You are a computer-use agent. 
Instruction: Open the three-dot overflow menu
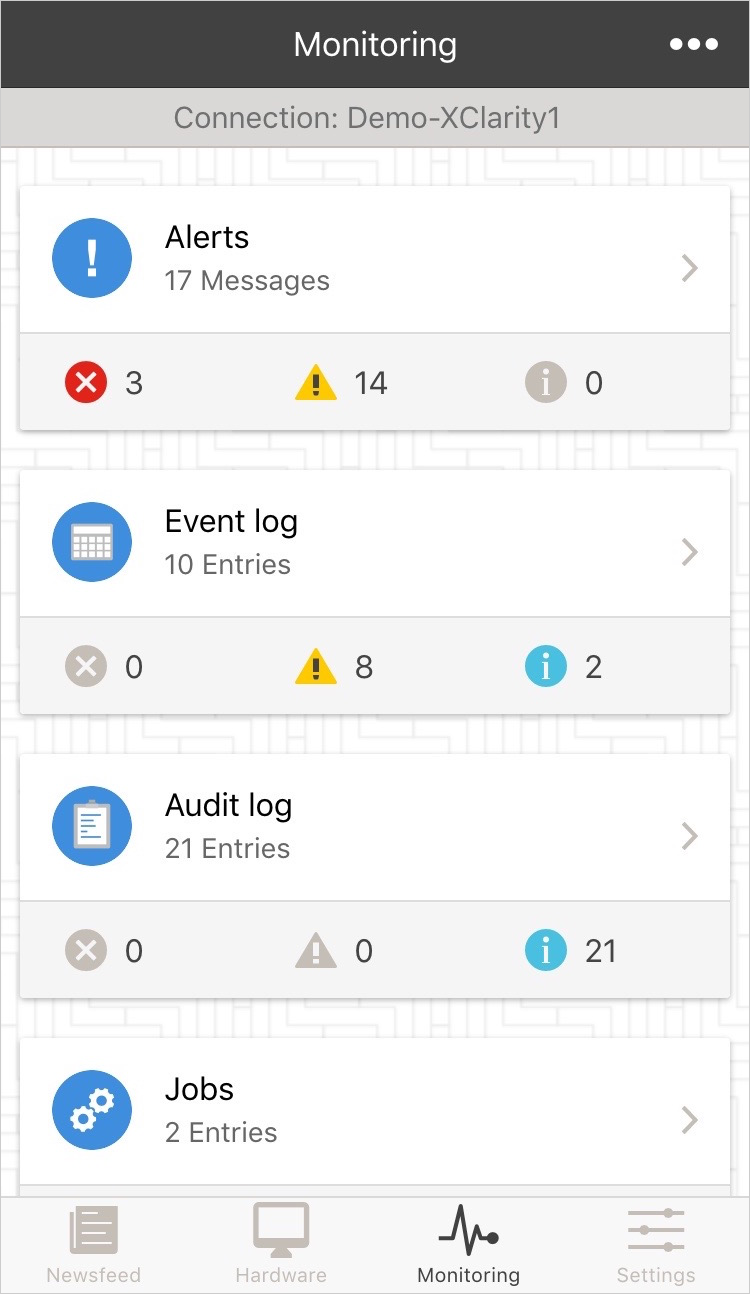pyautogui.click(x=694, y=44)
